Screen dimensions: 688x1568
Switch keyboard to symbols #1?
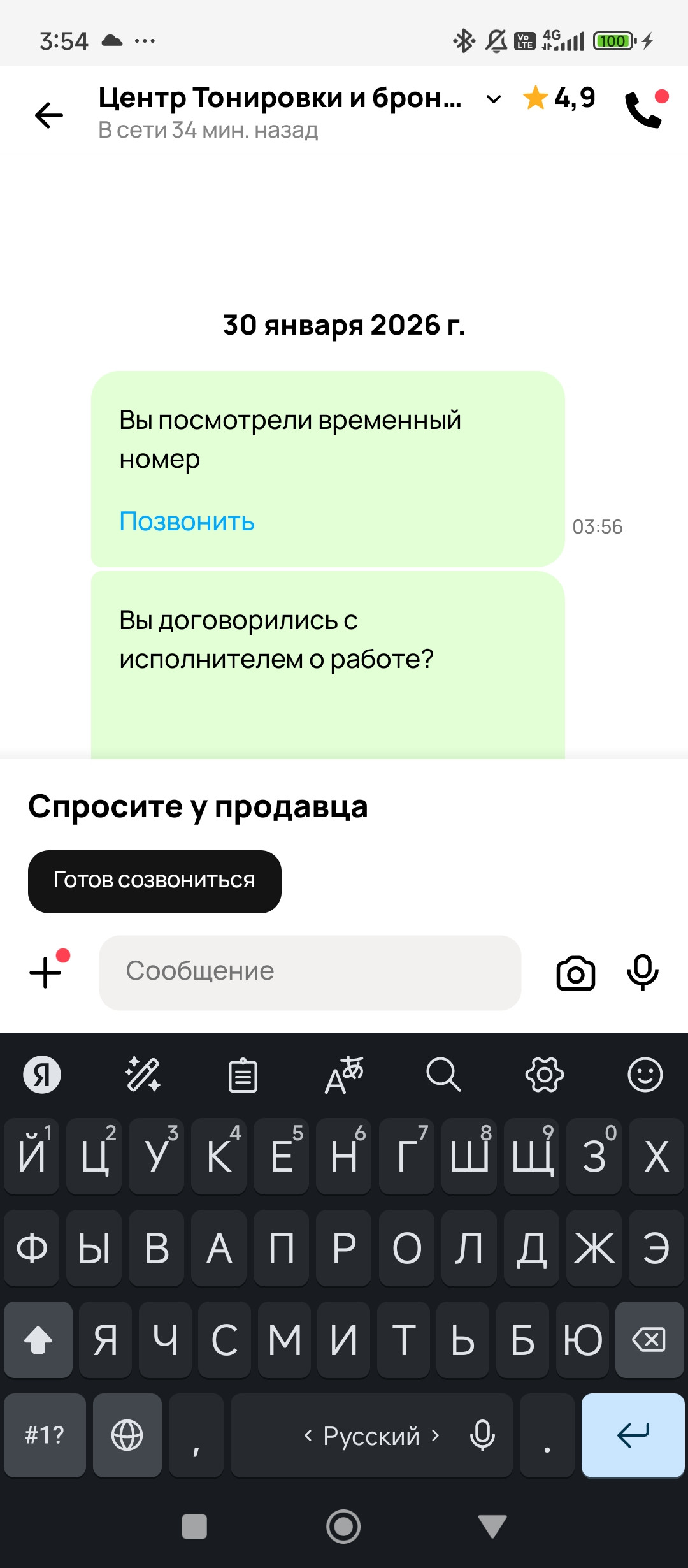tap(45, 1435)
